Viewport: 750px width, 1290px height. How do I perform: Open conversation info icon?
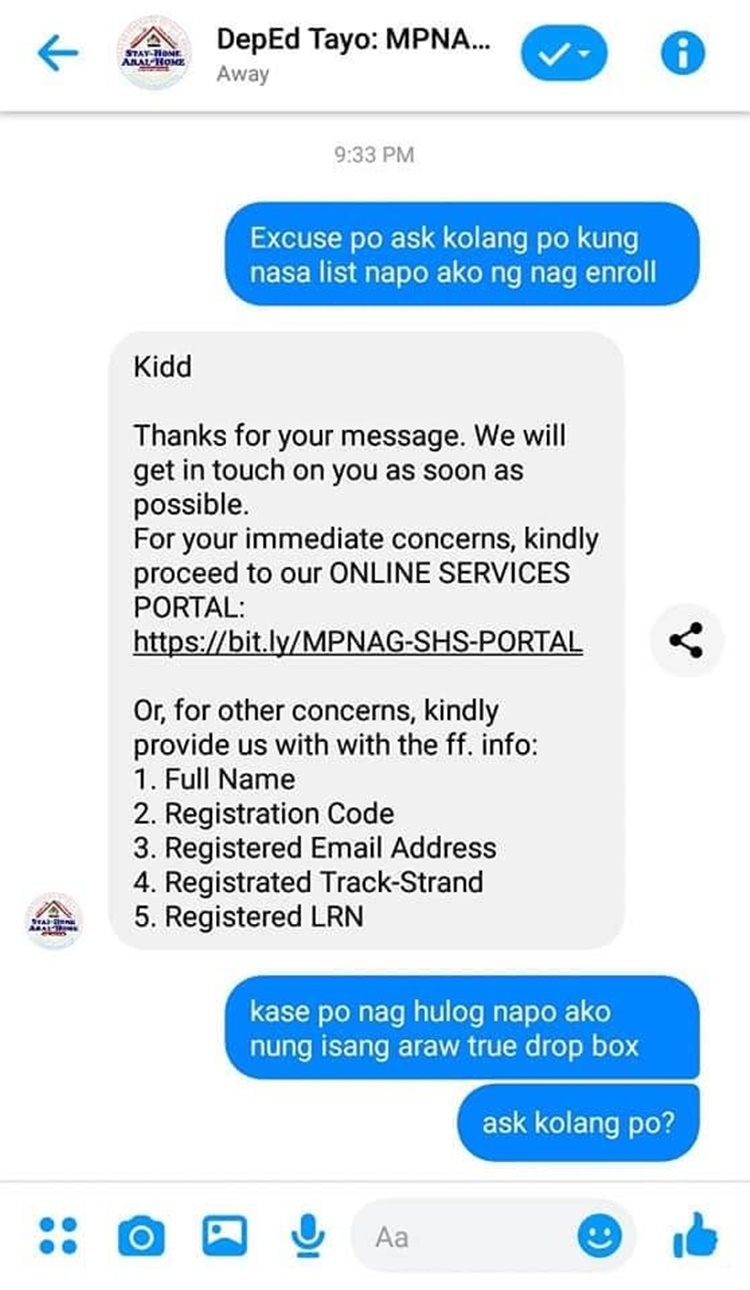pos(683,53)
